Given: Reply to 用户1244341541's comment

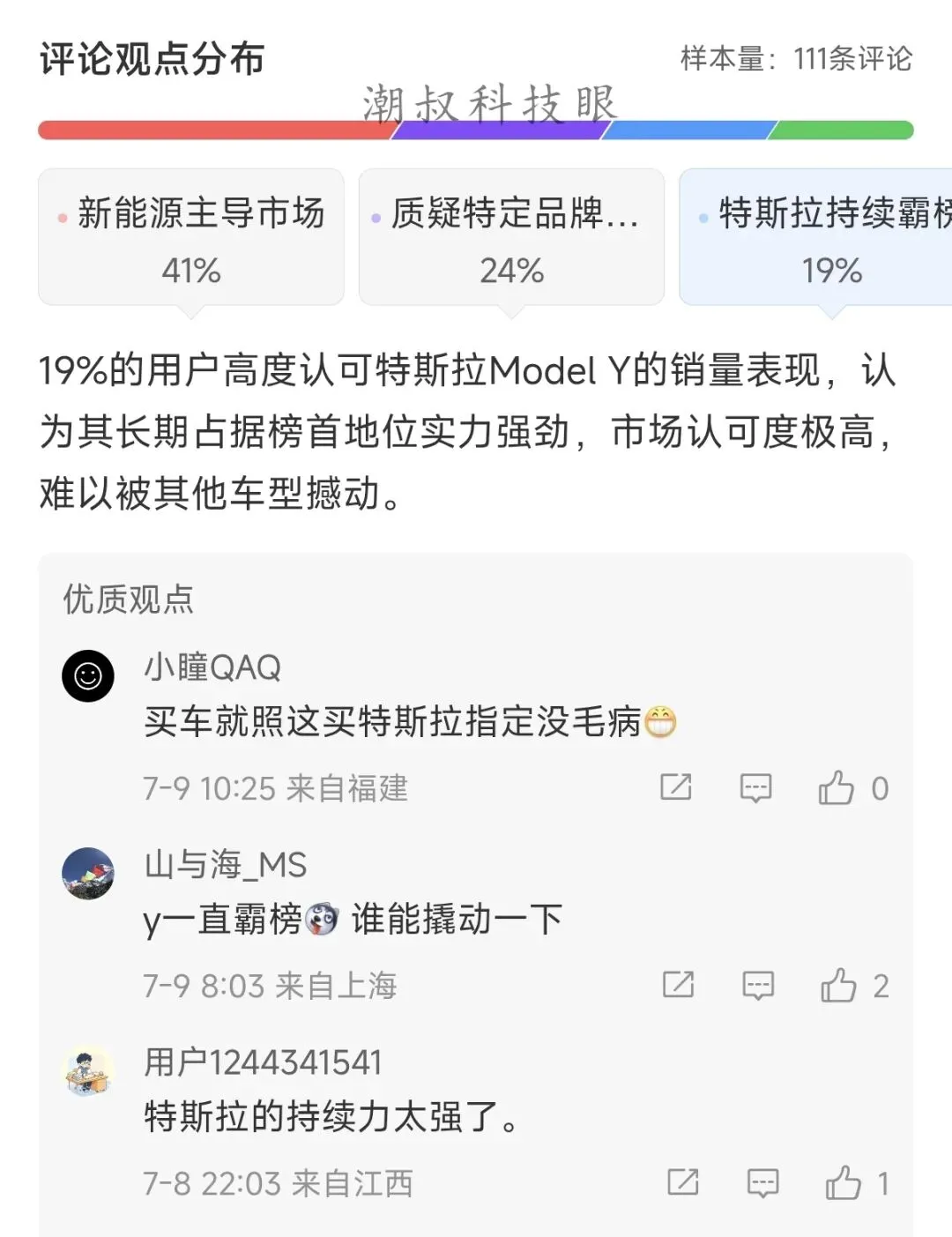Looking at the screenshot, I should [x=762, y=1182].
